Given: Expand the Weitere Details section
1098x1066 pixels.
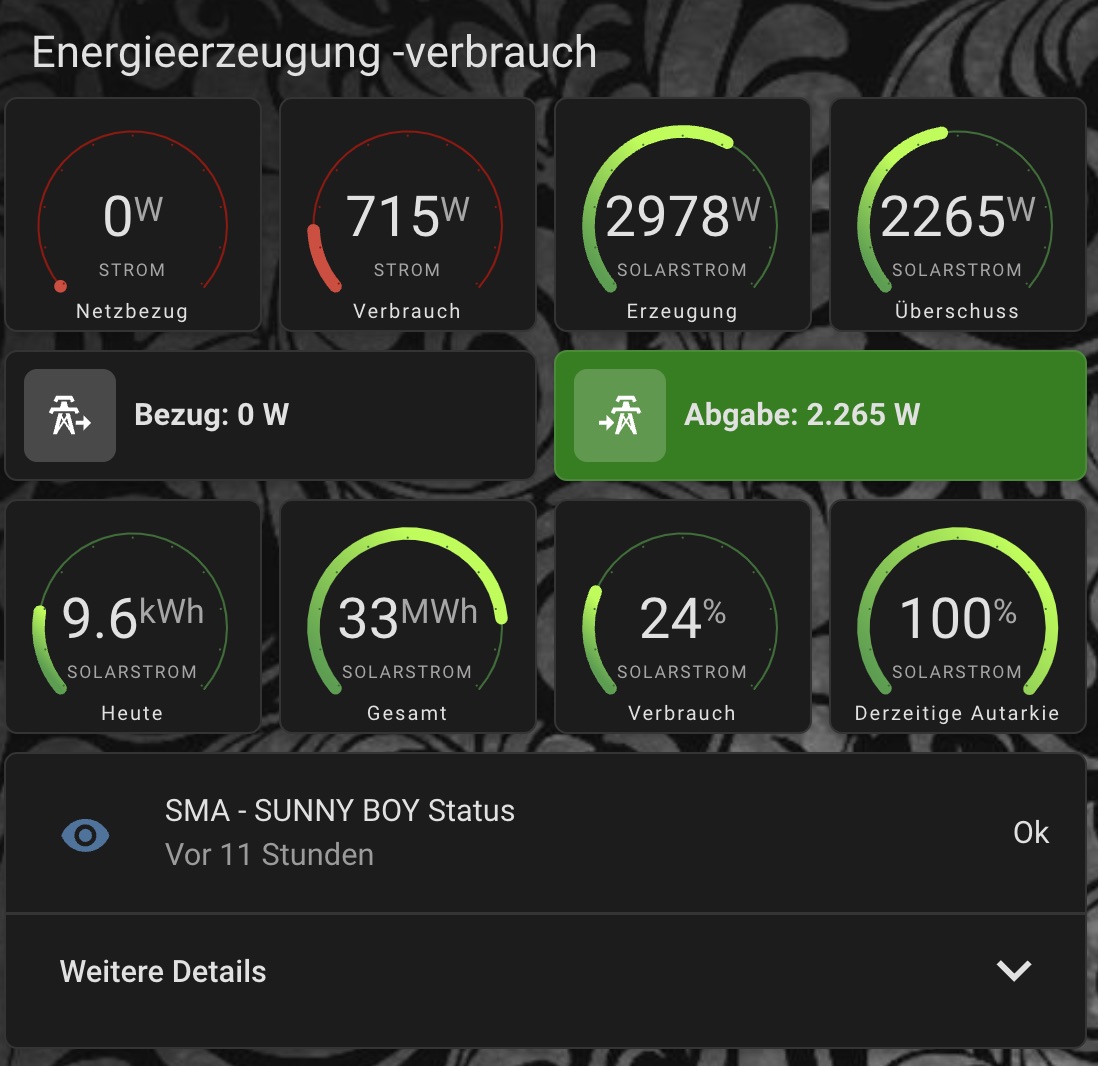Looking at the screenshot, I should pos(545,971).
